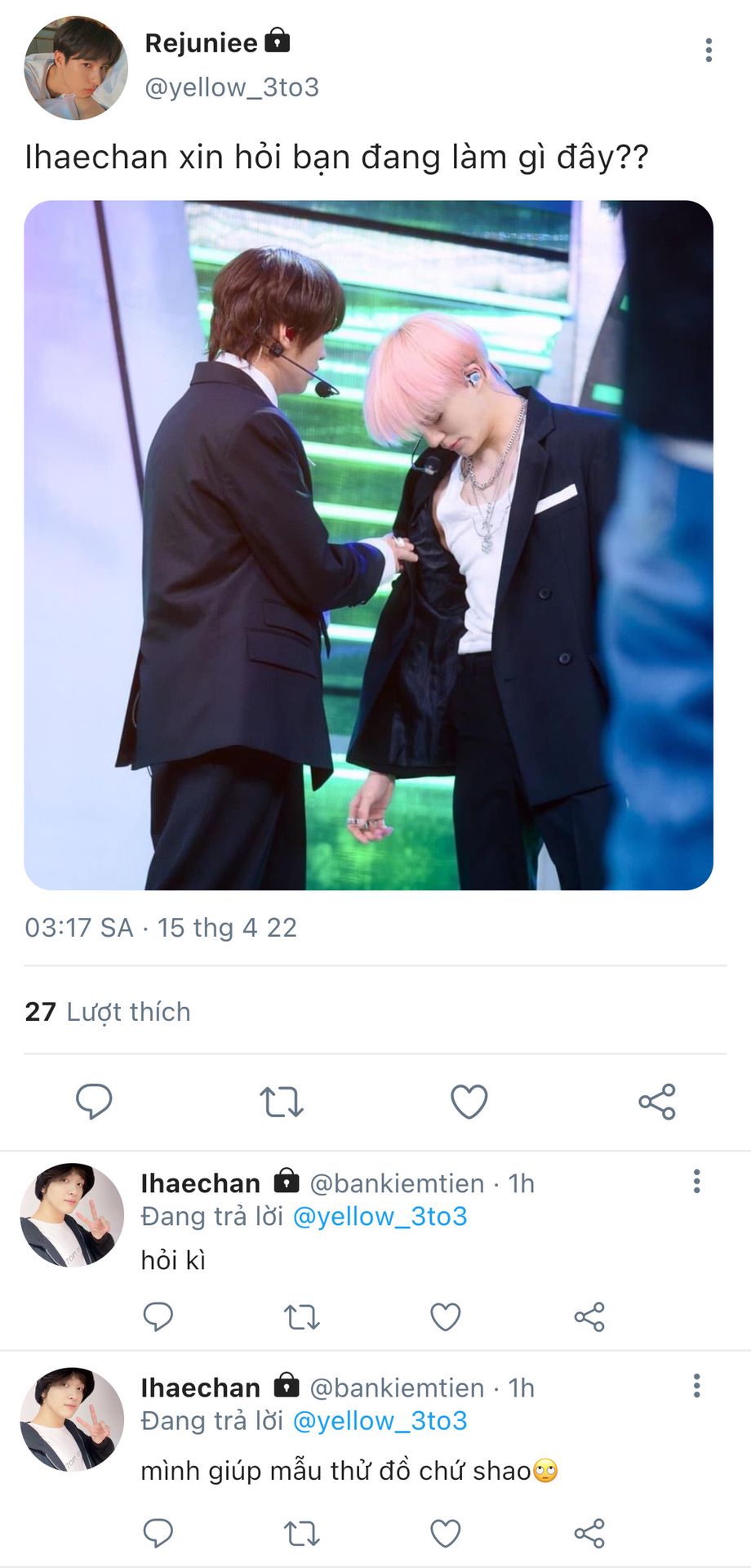Tap @yellow_3to3 mention in "hỏi kì" reply
This screenshot has height=1568, width=751.
click(x=380, y=1216)
